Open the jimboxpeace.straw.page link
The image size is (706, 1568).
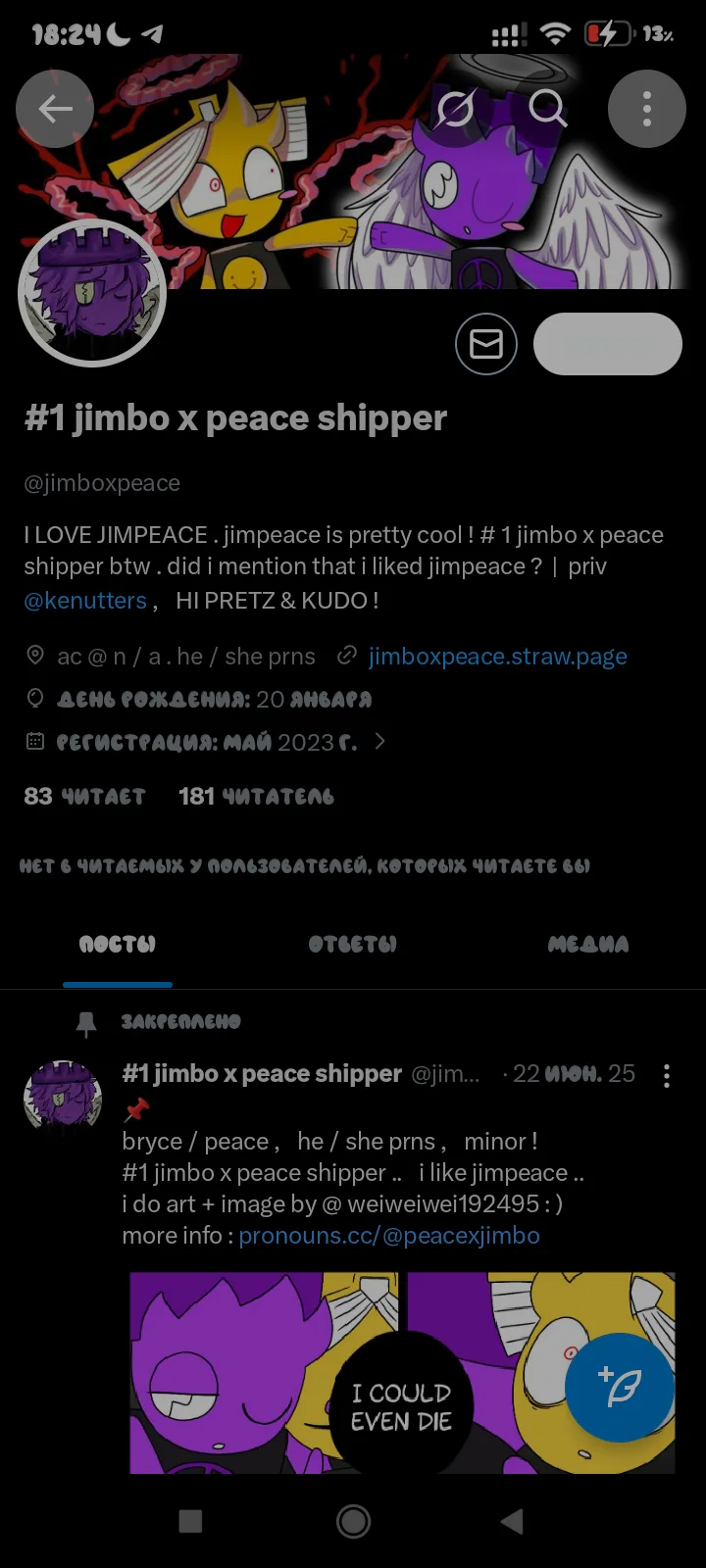pos(497,657)
